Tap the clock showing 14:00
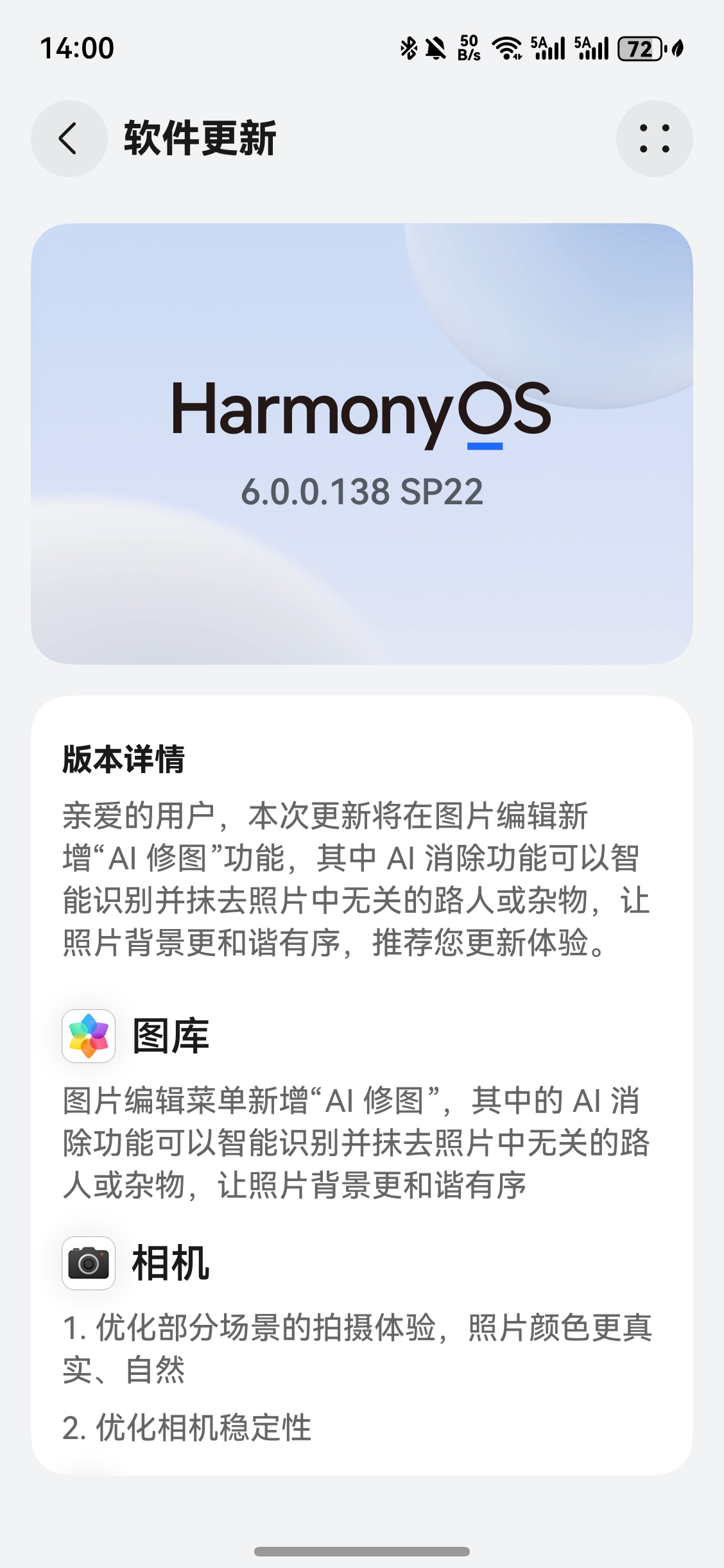The width and height of the screenshot is (724, 1568). [76, 47]
